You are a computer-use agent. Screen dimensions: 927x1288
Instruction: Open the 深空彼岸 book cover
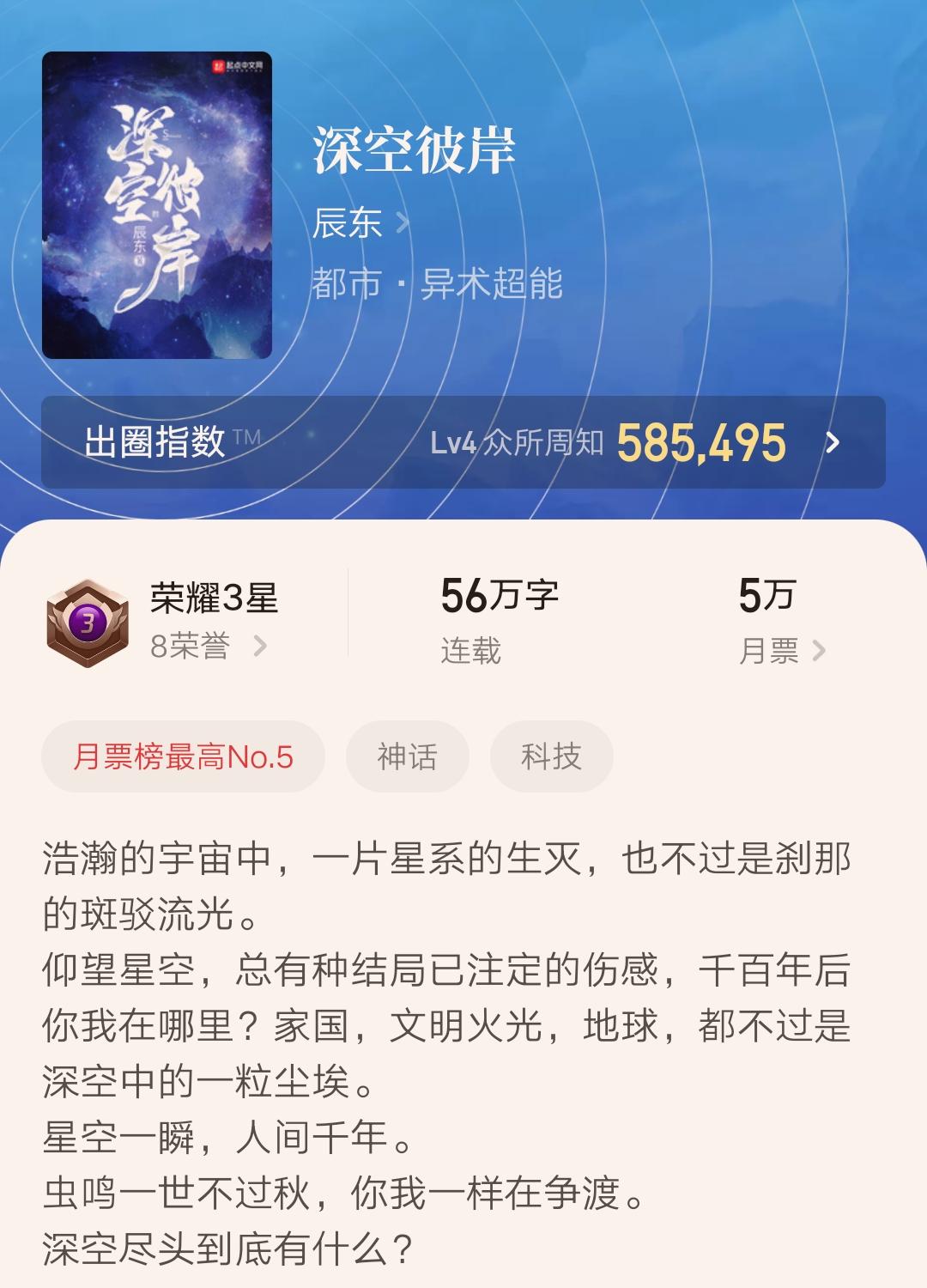(x=157, y=205)
